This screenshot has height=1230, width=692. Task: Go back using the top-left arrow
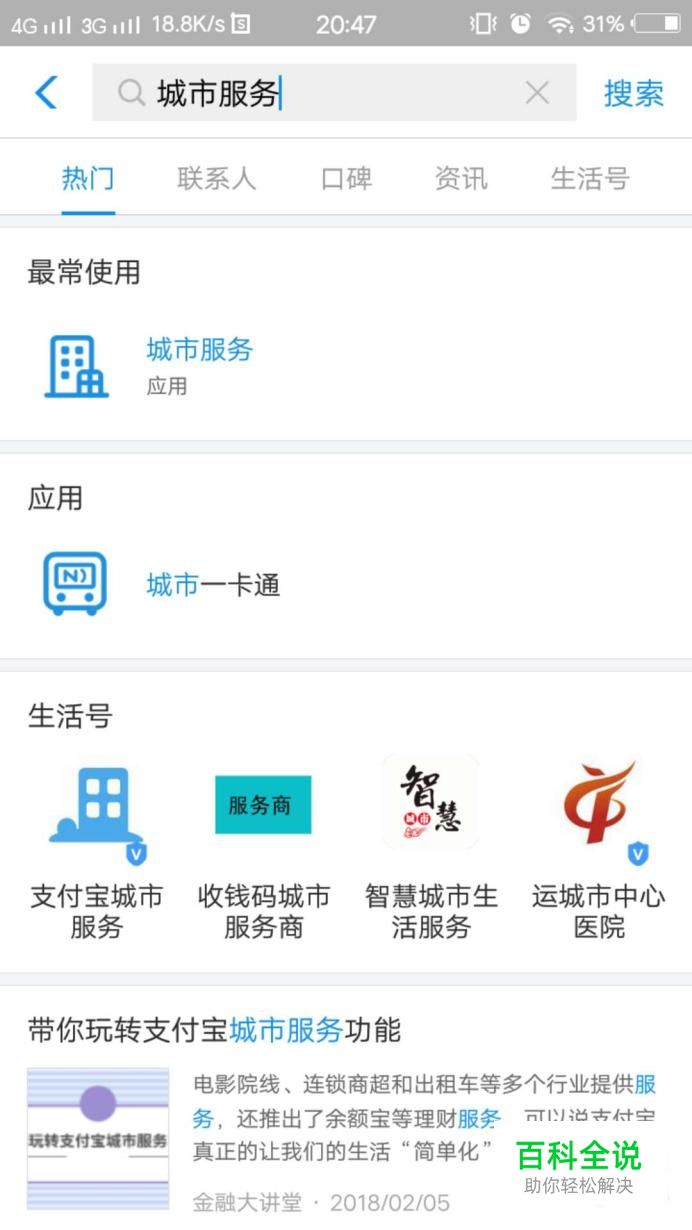pos(46,93)
